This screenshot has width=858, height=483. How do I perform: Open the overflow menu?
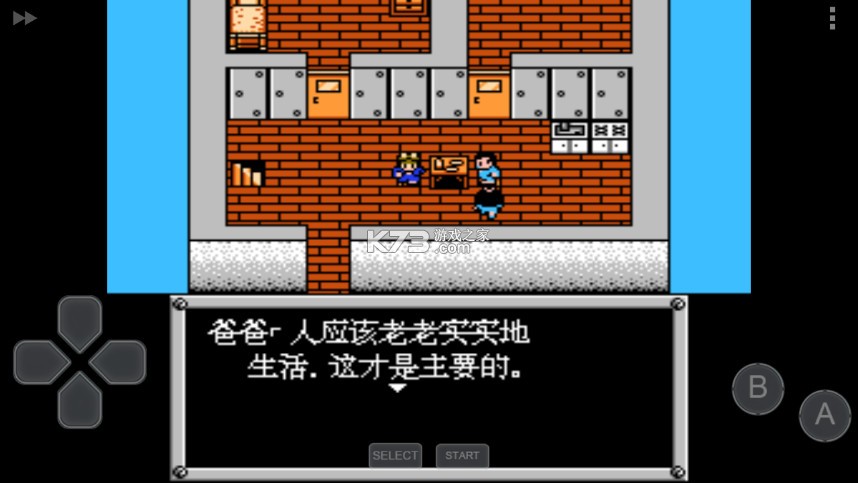832,18
